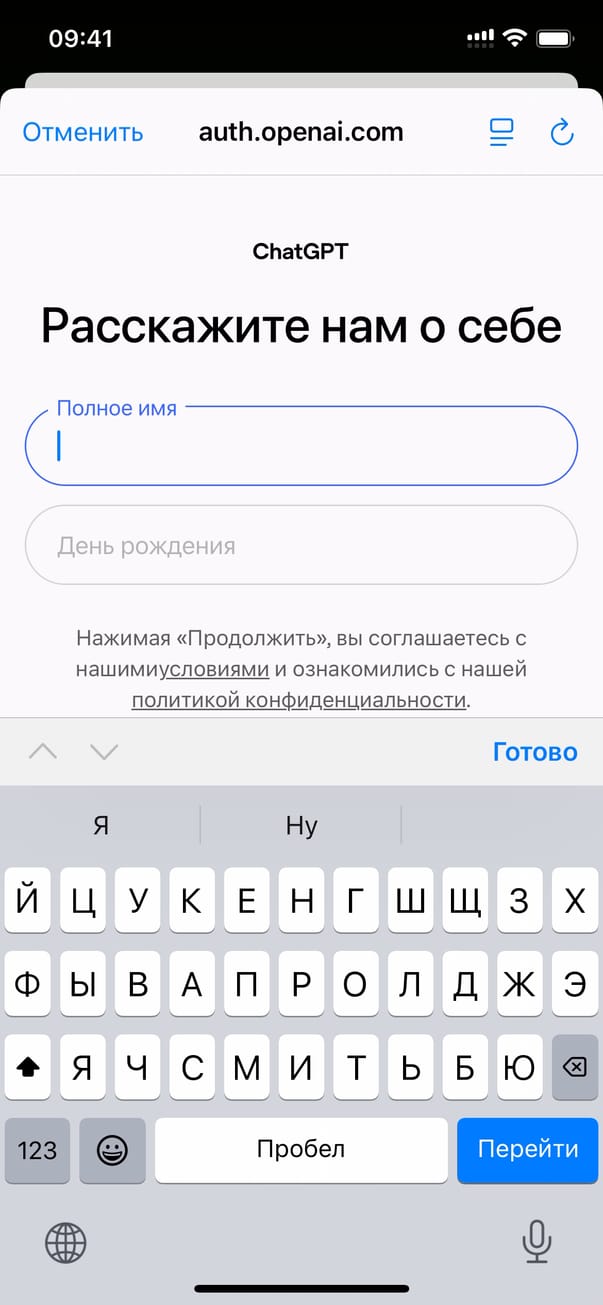Toggle the shift key
Image resolution: width=603 pixels, height=1305 pixels.
pyautogui.click(x=28, y=1068)
